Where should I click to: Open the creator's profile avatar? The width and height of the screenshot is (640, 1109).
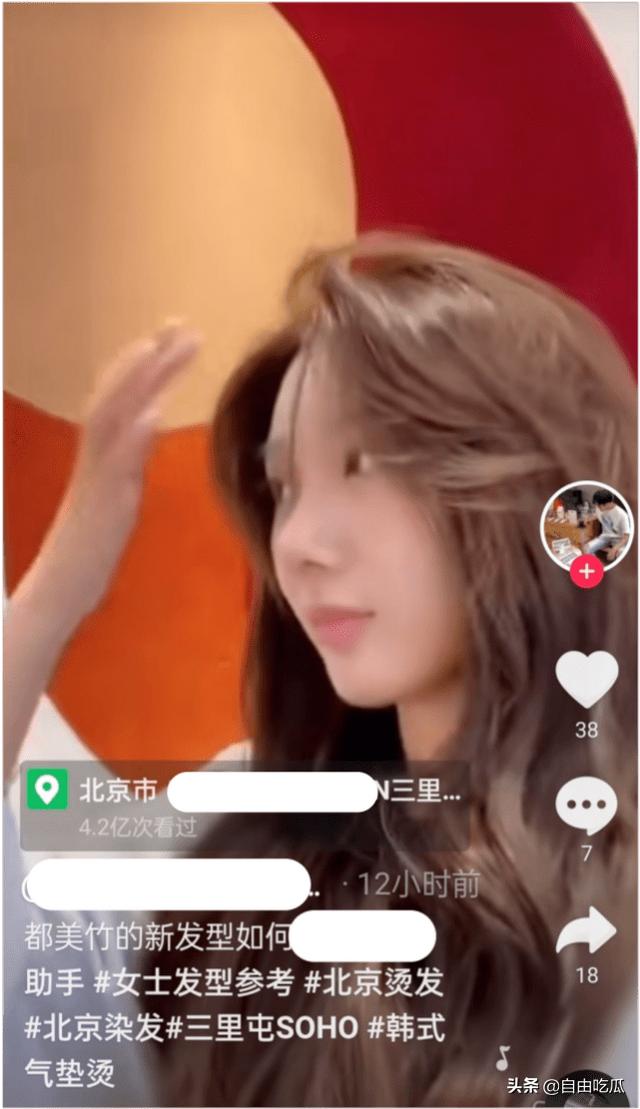[586, 525]
